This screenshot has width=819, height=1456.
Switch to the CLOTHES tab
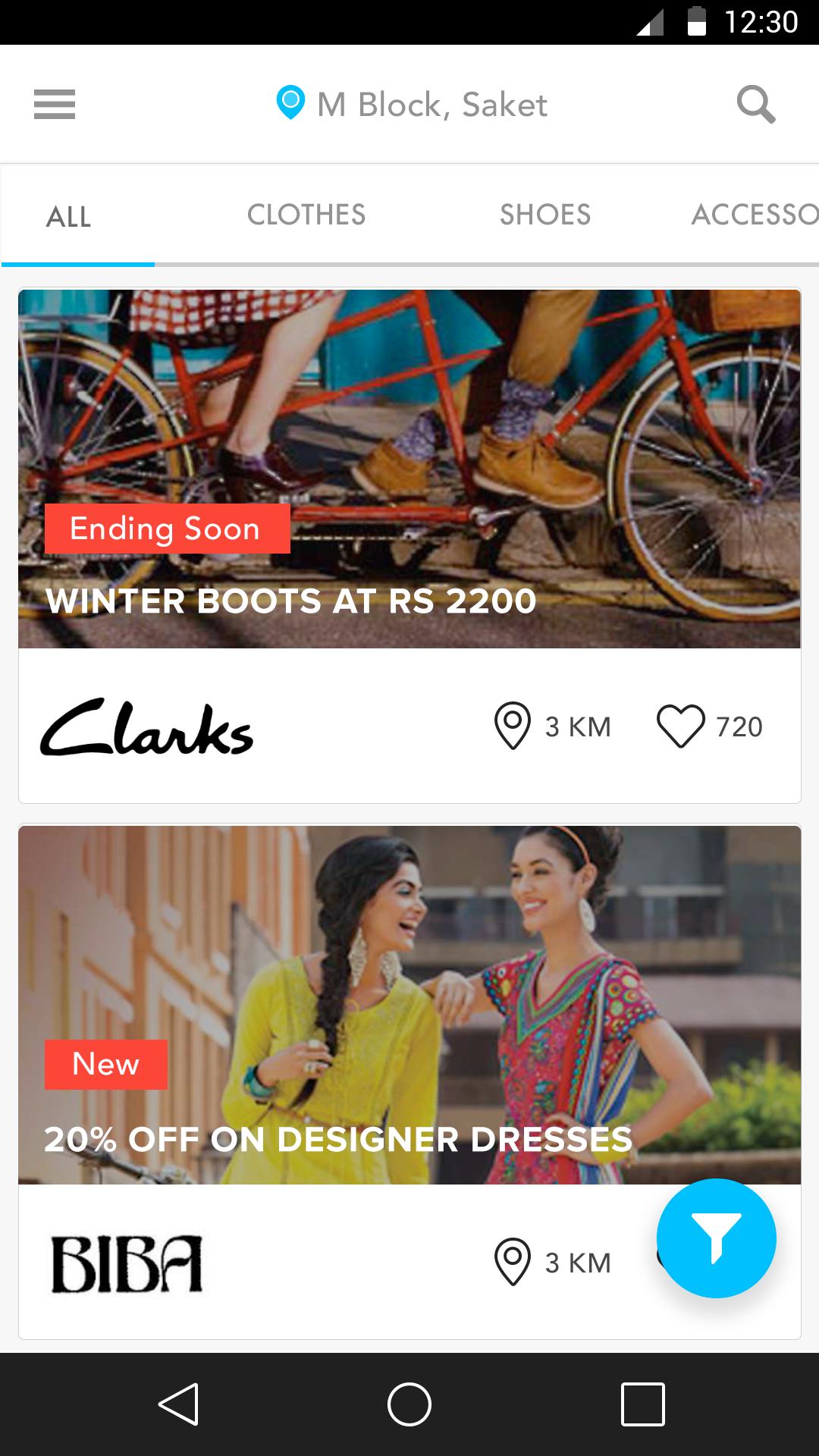(306, 215)
